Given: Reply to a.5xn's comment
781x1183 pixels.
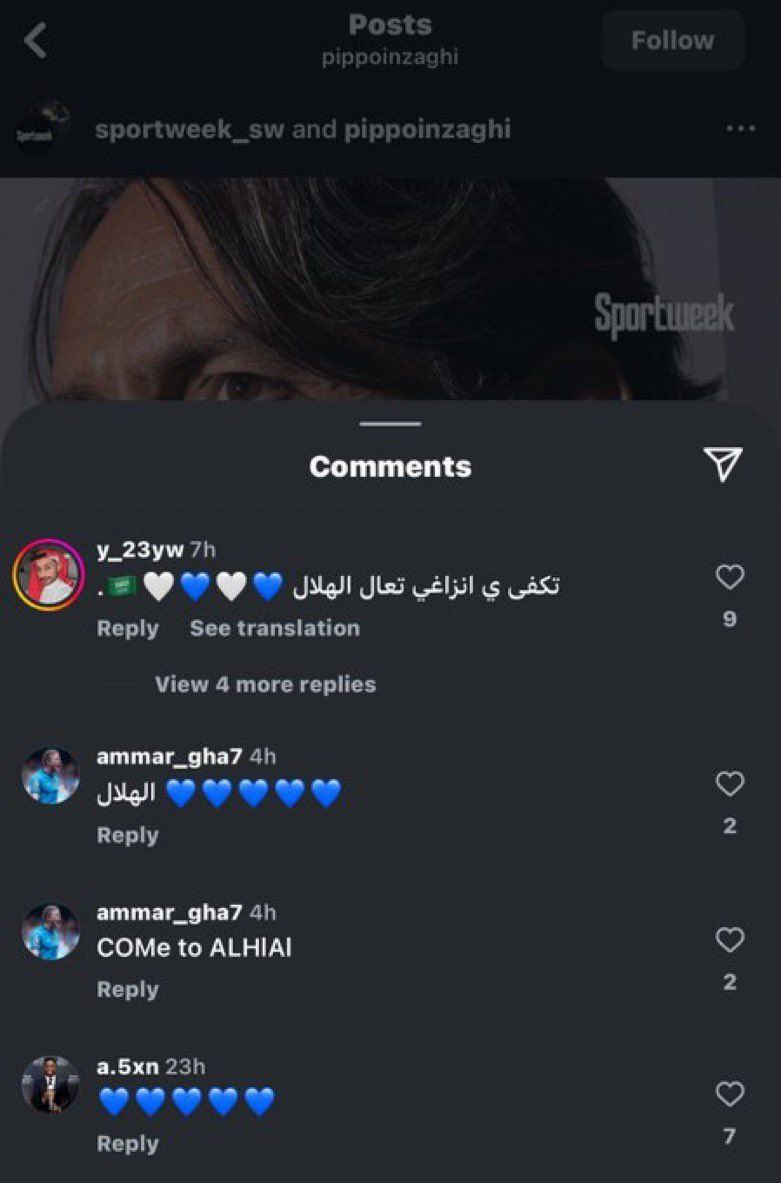Looking at the screenshot, I should coord(127,1143).
